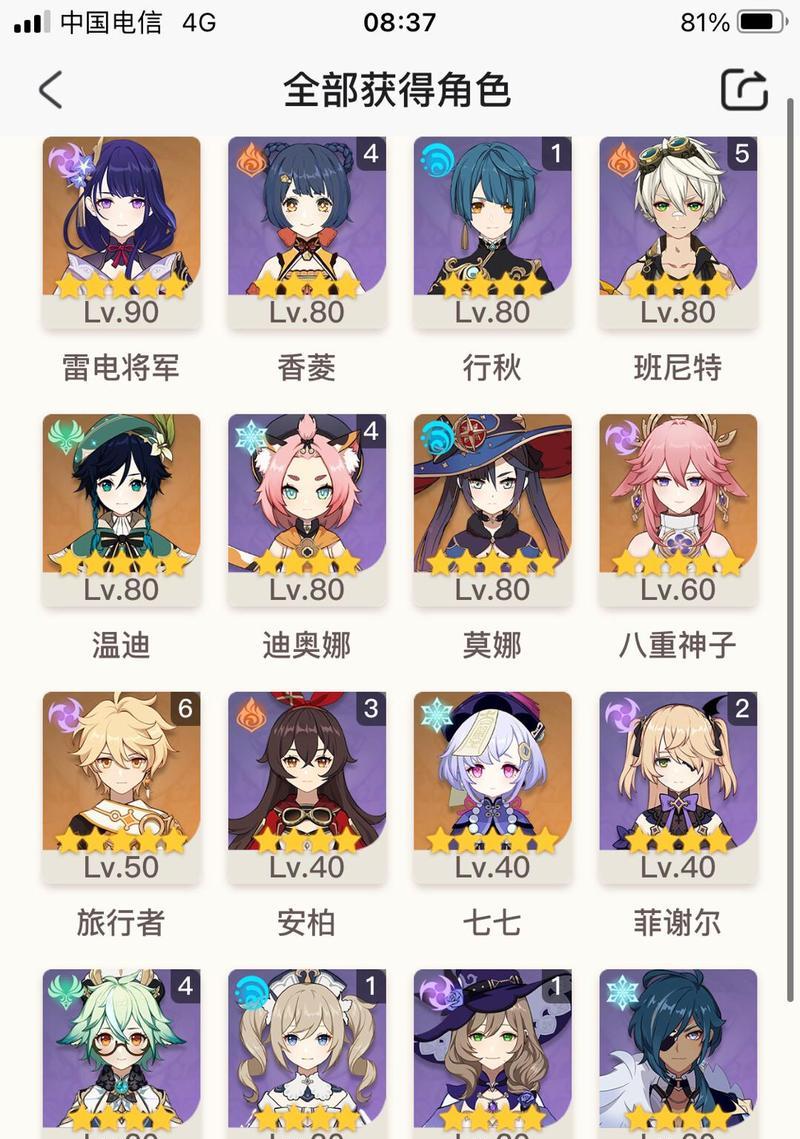Select the 班尼特 character card

point(678,230)
